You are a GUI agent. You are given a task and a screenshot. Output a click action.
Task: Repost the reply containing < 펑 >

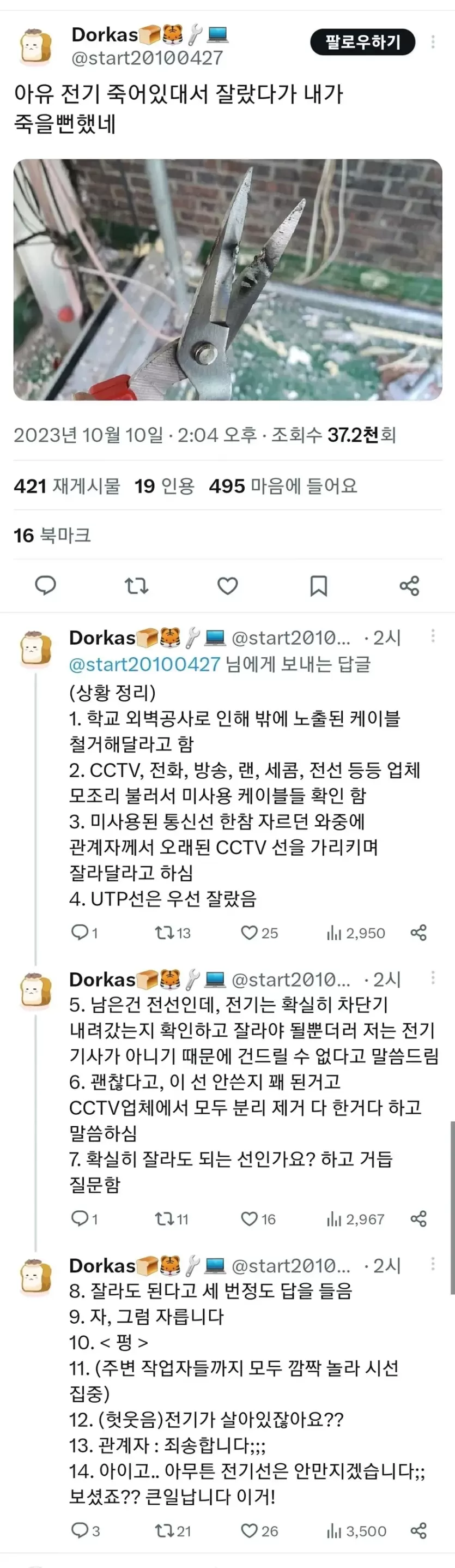tap(164, 1530)
